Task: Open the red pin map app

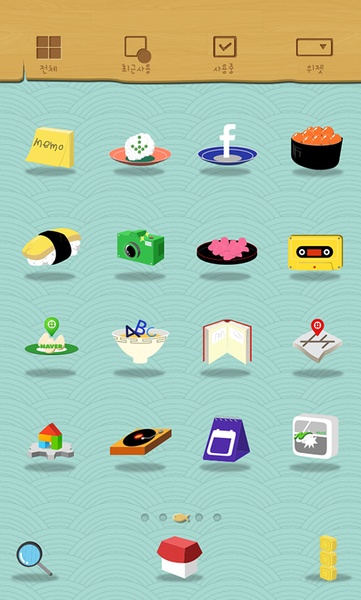Action: tap(317, 340)
